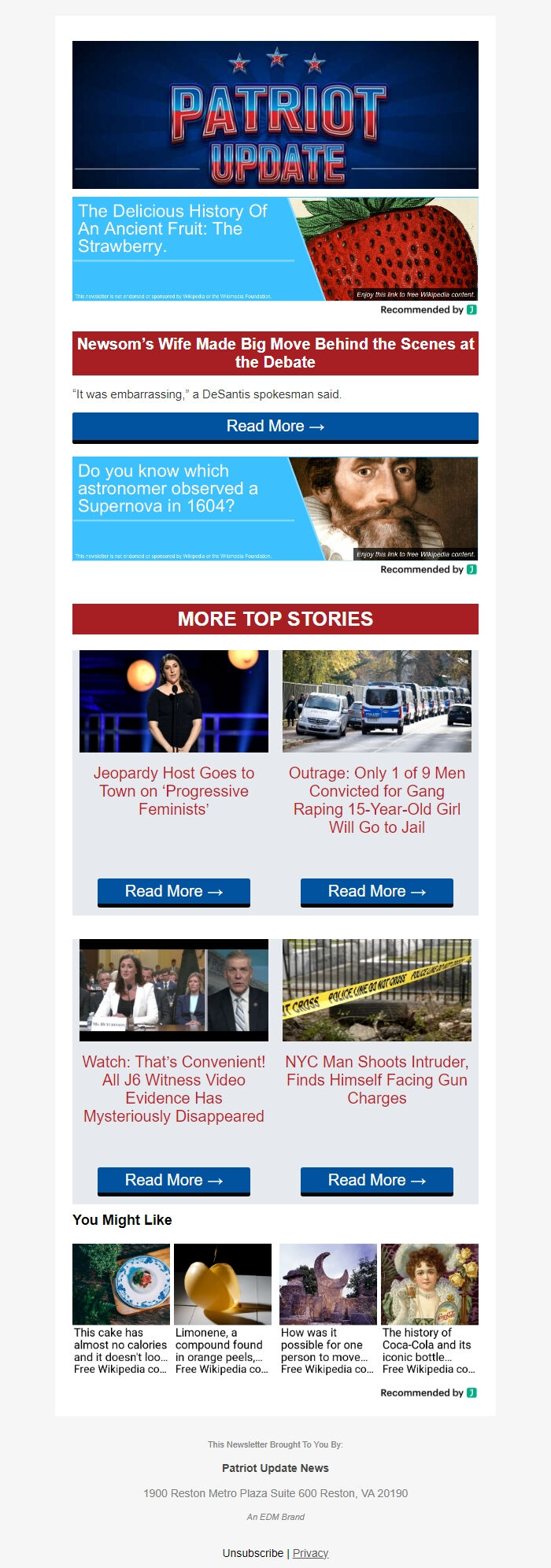551x1568 pixels.
Task: Open the 'How was it possible' recommendation
Action: (327, 1309)
